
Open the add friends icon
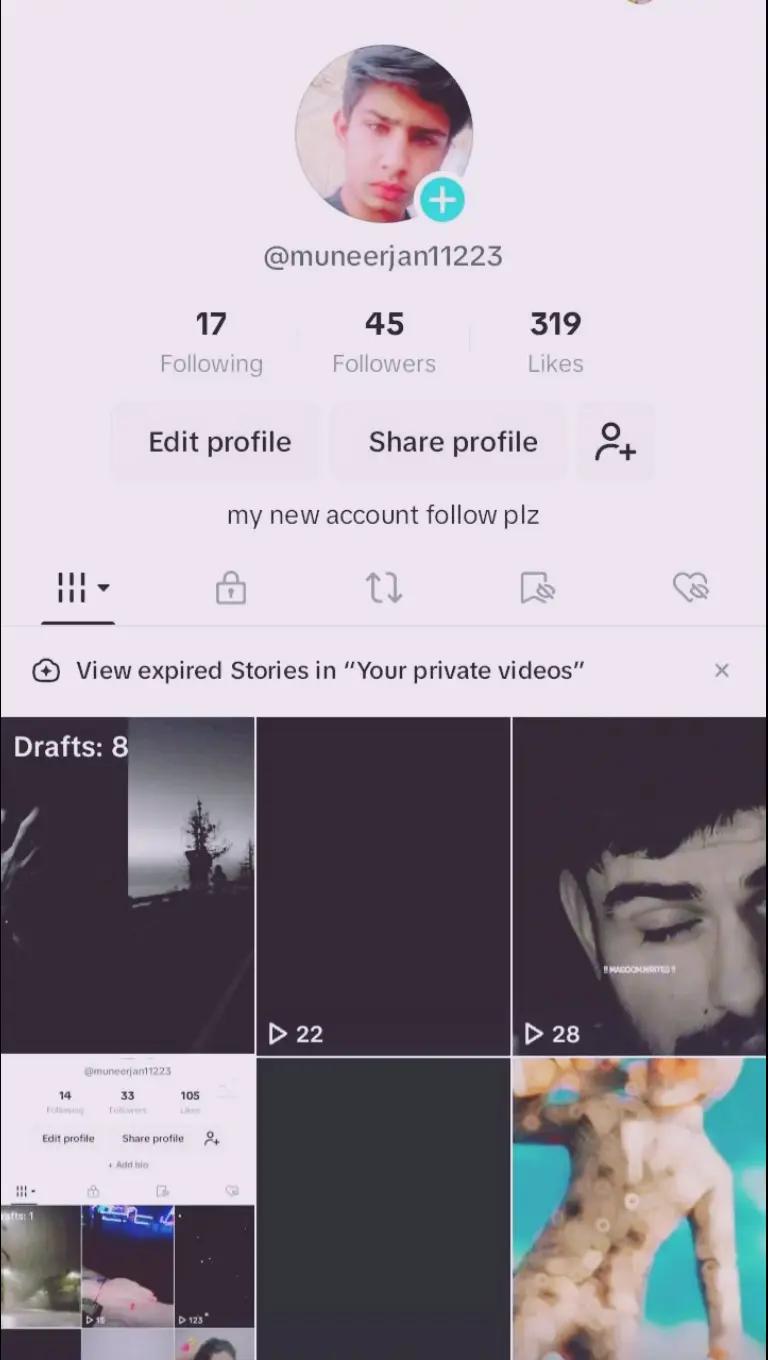(x=615, y=442)
